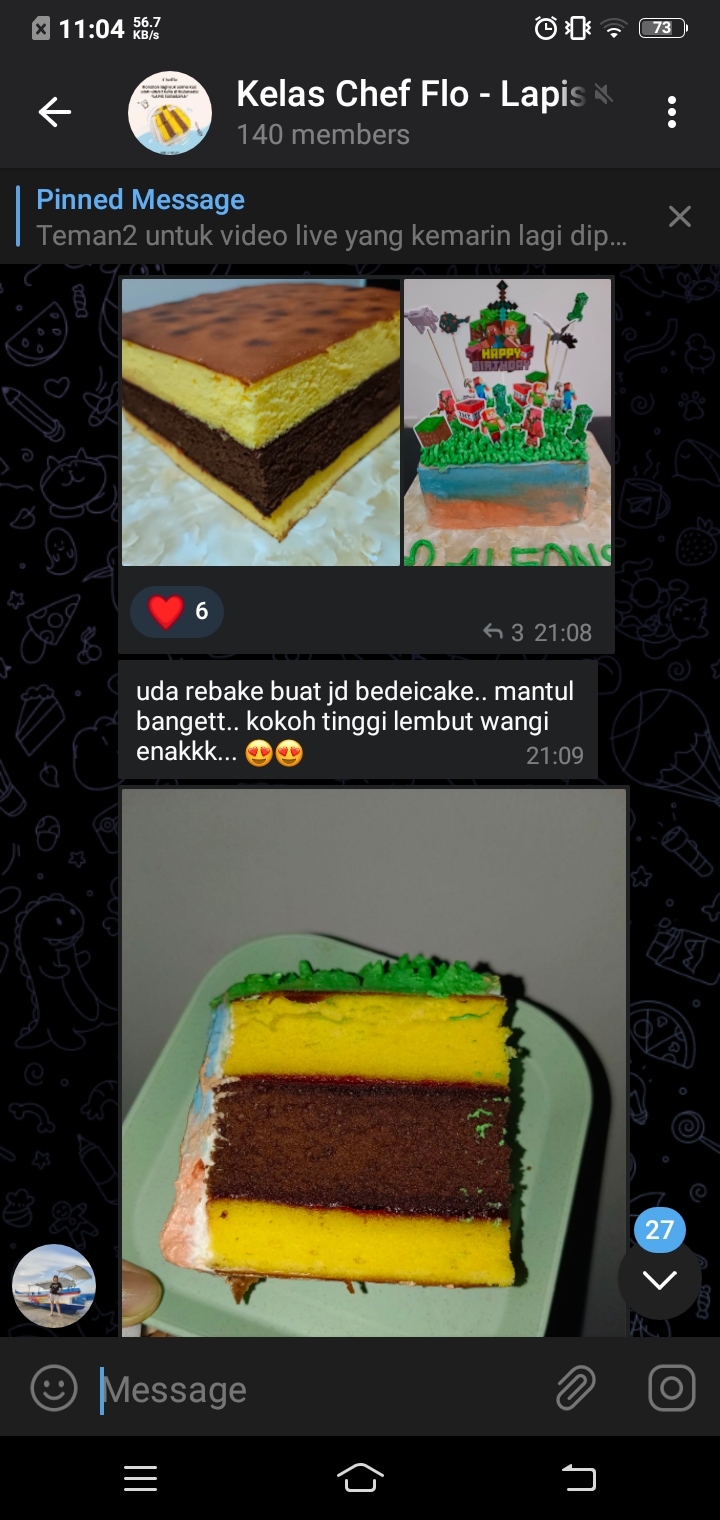Open the sliced cake photo in the chat
Screen dimensions: 720x1520
373,1060
